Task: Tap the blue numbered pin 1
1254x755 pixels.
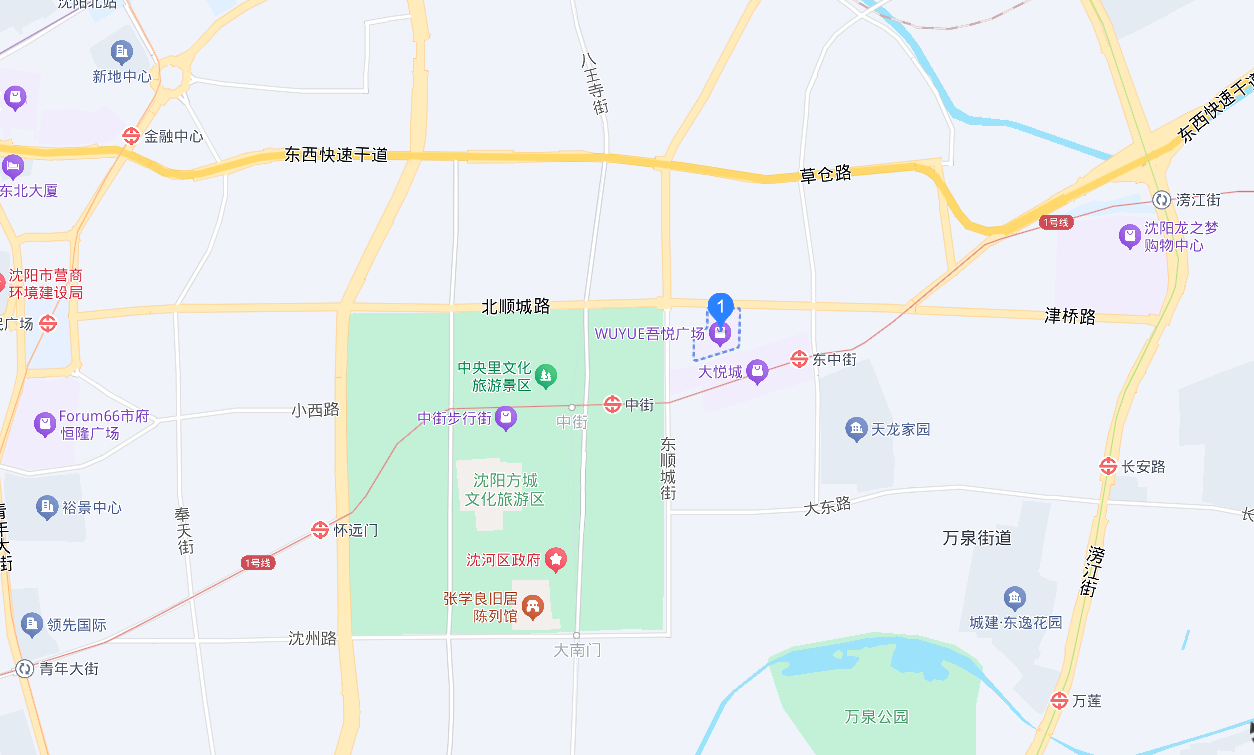Action: pos(720,307)
